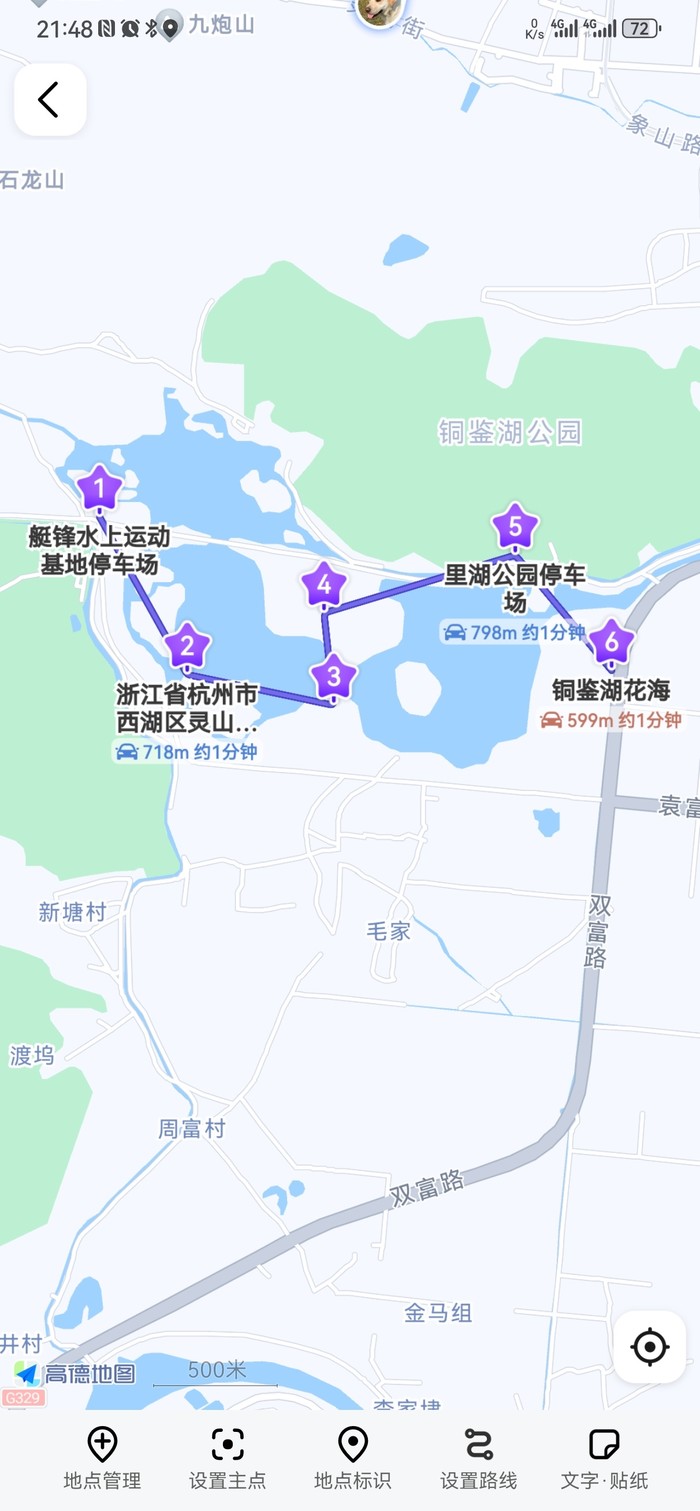Image resolution: width=700 pixels, height=1511 pixels.
Task: Open 地点管理 in the bottom toolbar
Action: (x=102, y=1457)
